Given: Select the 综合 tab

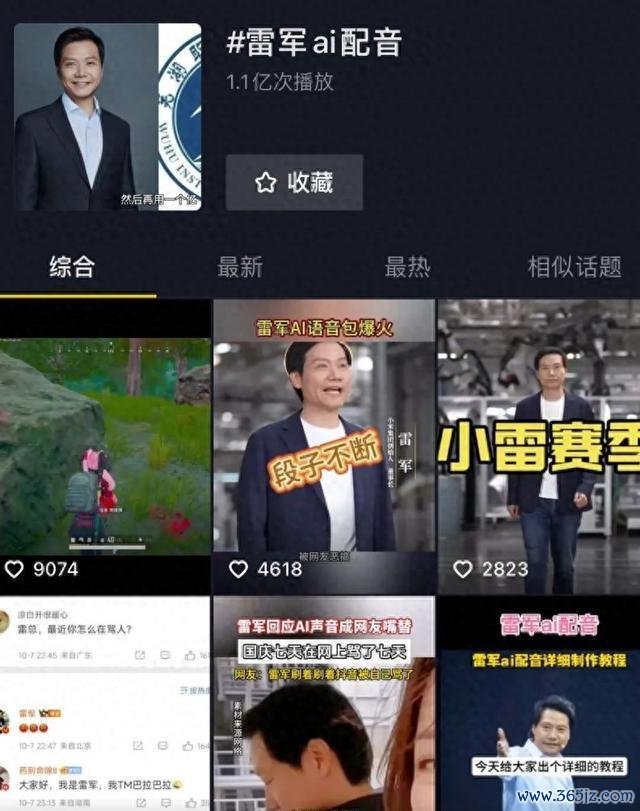Looking at the screenshot, I should [72, 266].
